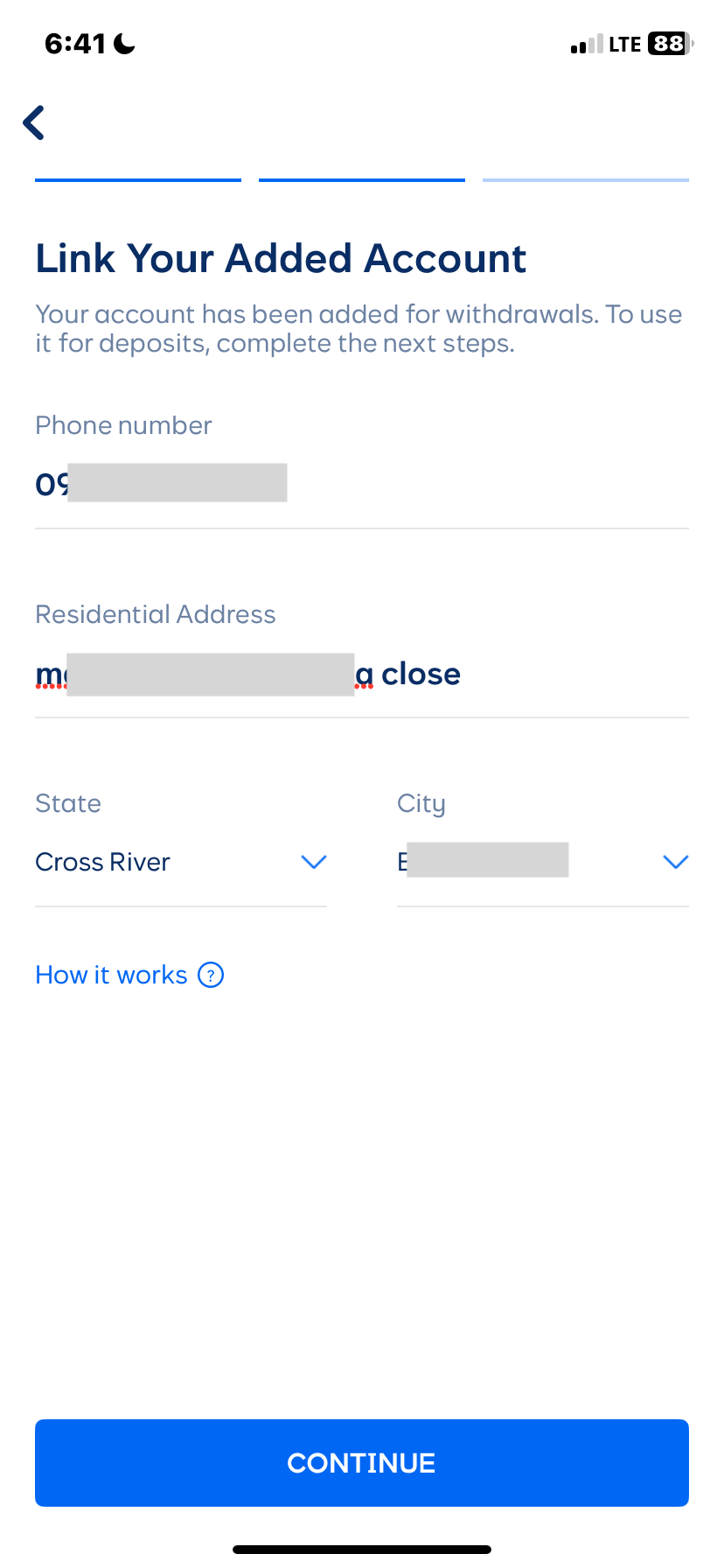The height and width of the screenshot is (1568, 724).
Task: Click the third unfilled progress step bar
Action: pos(585,179)
